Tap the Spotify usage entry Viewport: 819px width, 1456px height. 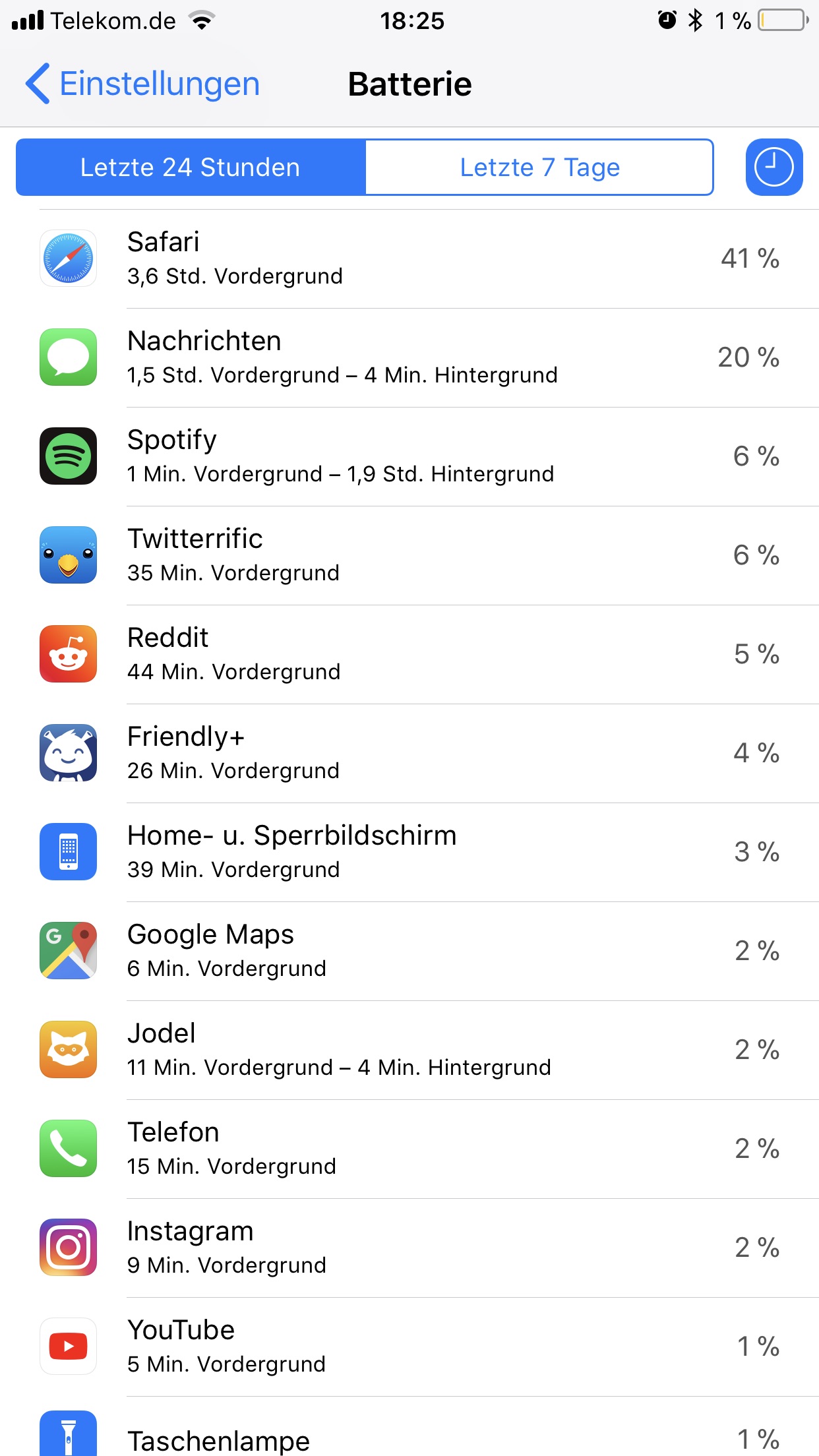coord(409,456)
